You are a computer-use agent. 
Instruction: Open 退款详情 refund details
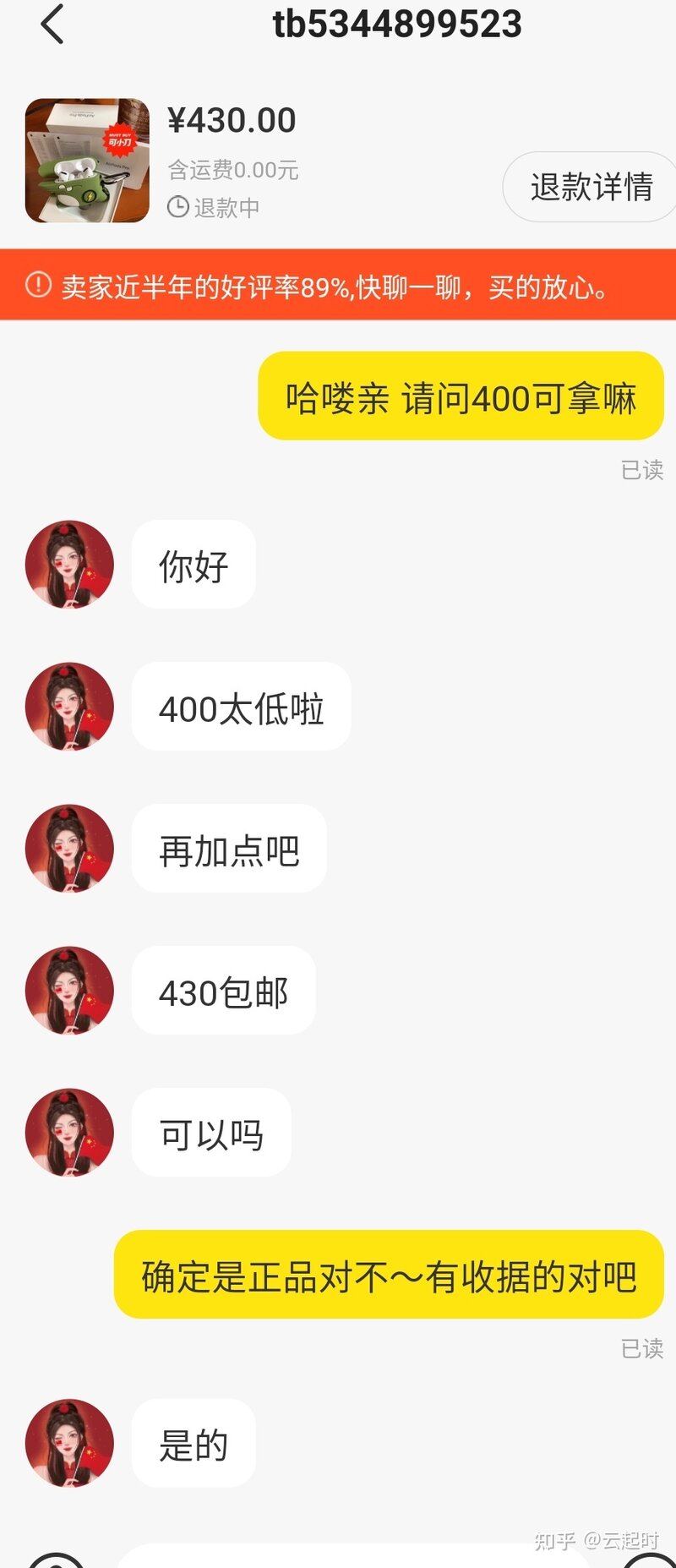[x=591, y=187]
